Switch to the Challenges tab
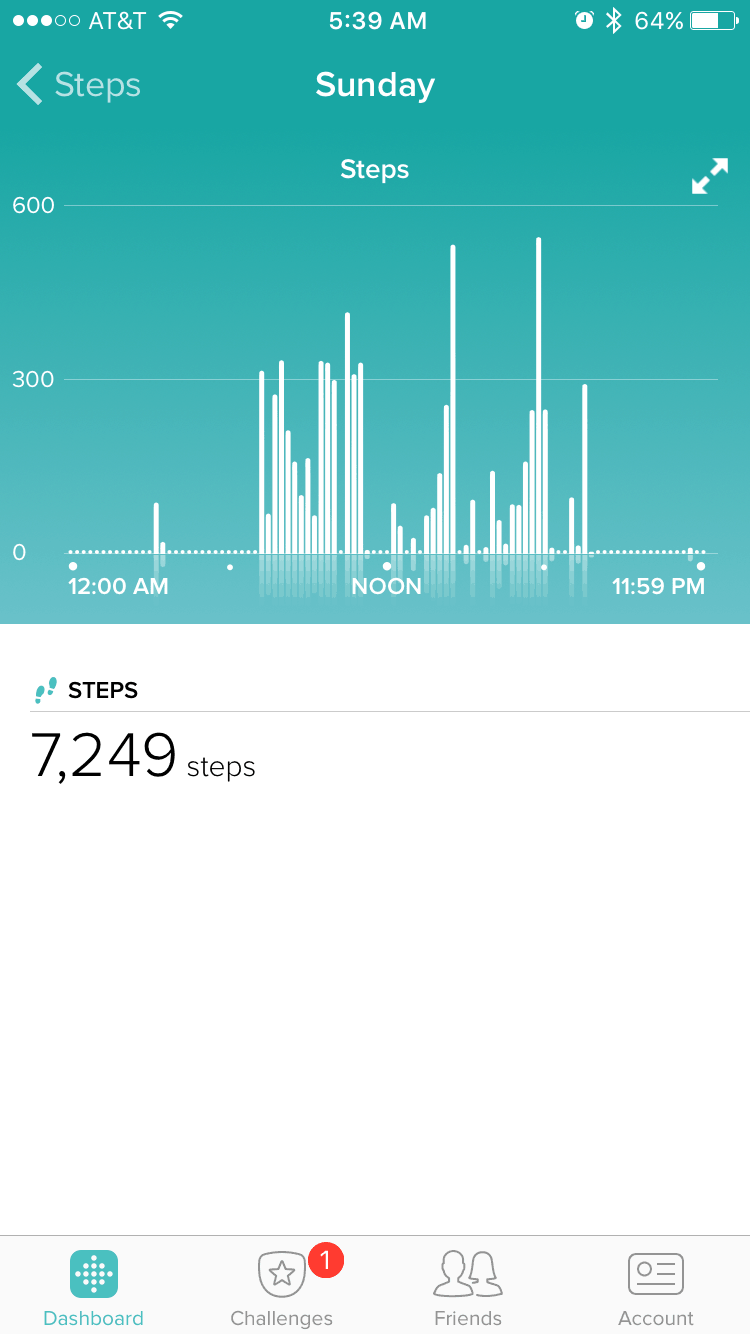The width and height of the screenshot is (750, 1334). (x=282, y=1289)
